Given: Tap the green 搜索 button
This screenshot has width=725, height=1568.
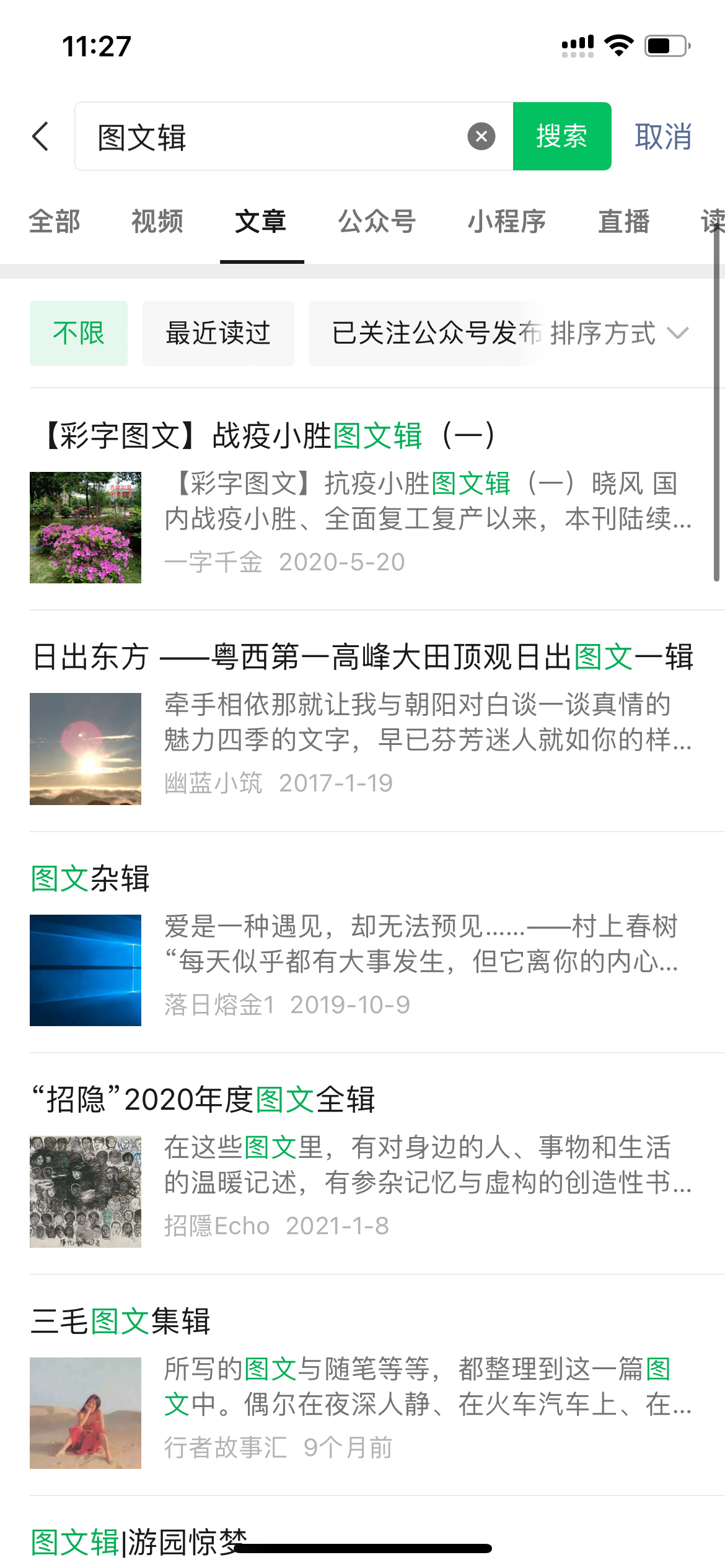Looking at the screenshot, I should point(561,136).
